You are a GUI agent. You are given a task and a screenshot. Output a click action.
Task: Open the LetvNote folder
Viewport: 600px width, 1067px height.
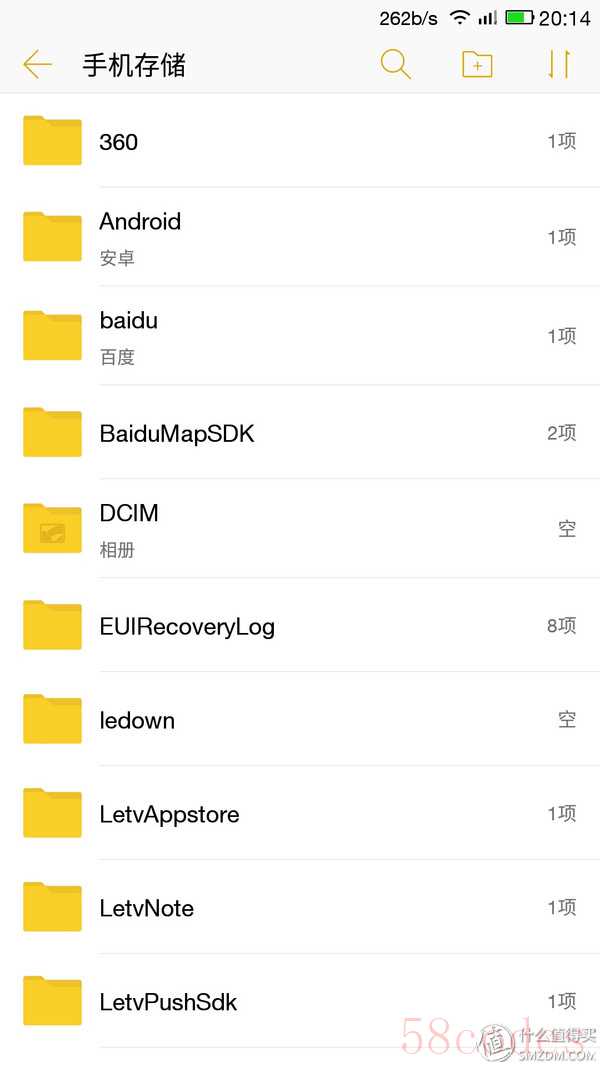(x=300, y=907)
